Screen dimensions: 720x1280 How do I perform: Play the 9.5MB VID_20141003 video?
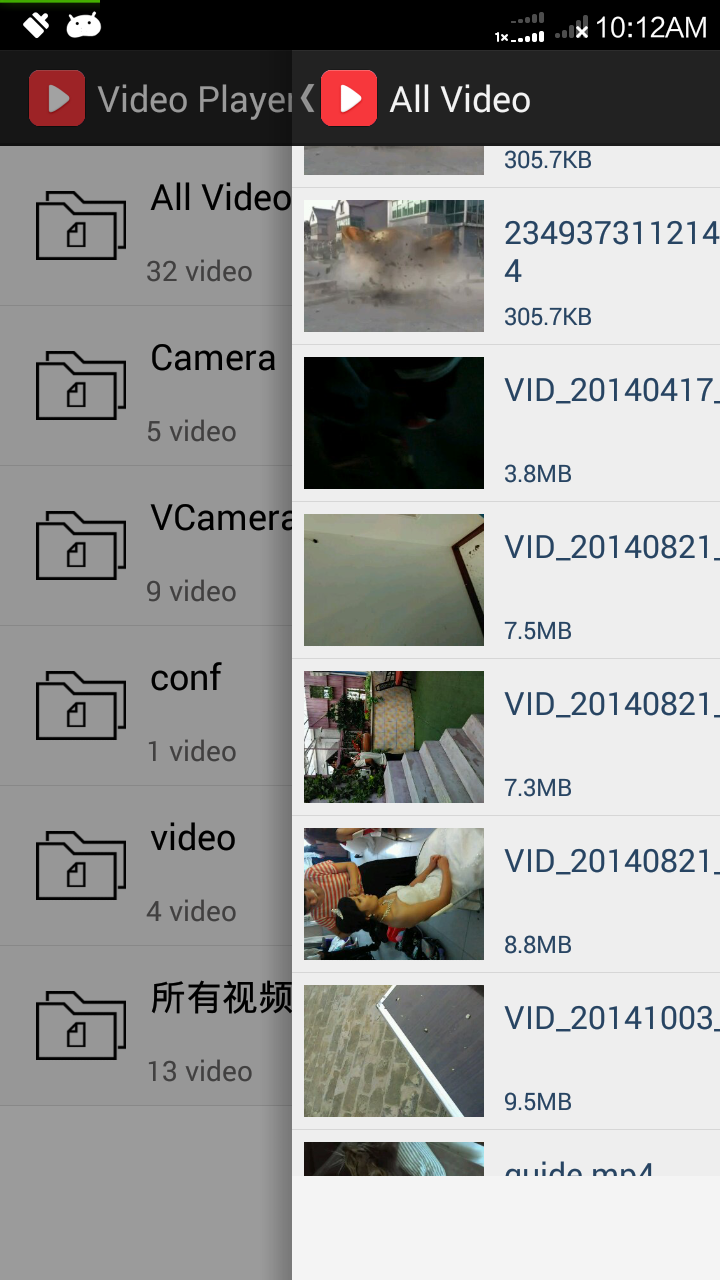tap(506, 1051)
